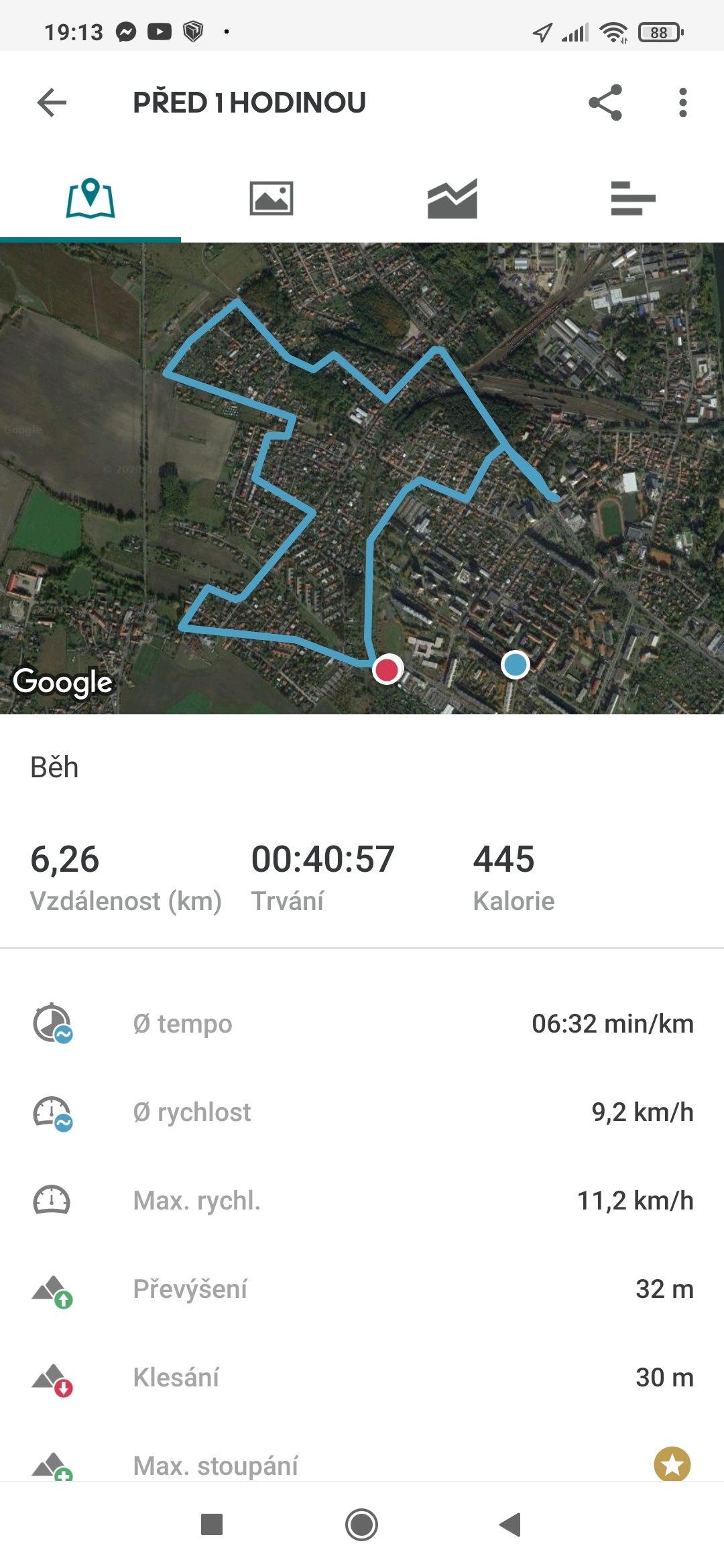
Task: Share this running activity
Action: (x=605, y=103)
